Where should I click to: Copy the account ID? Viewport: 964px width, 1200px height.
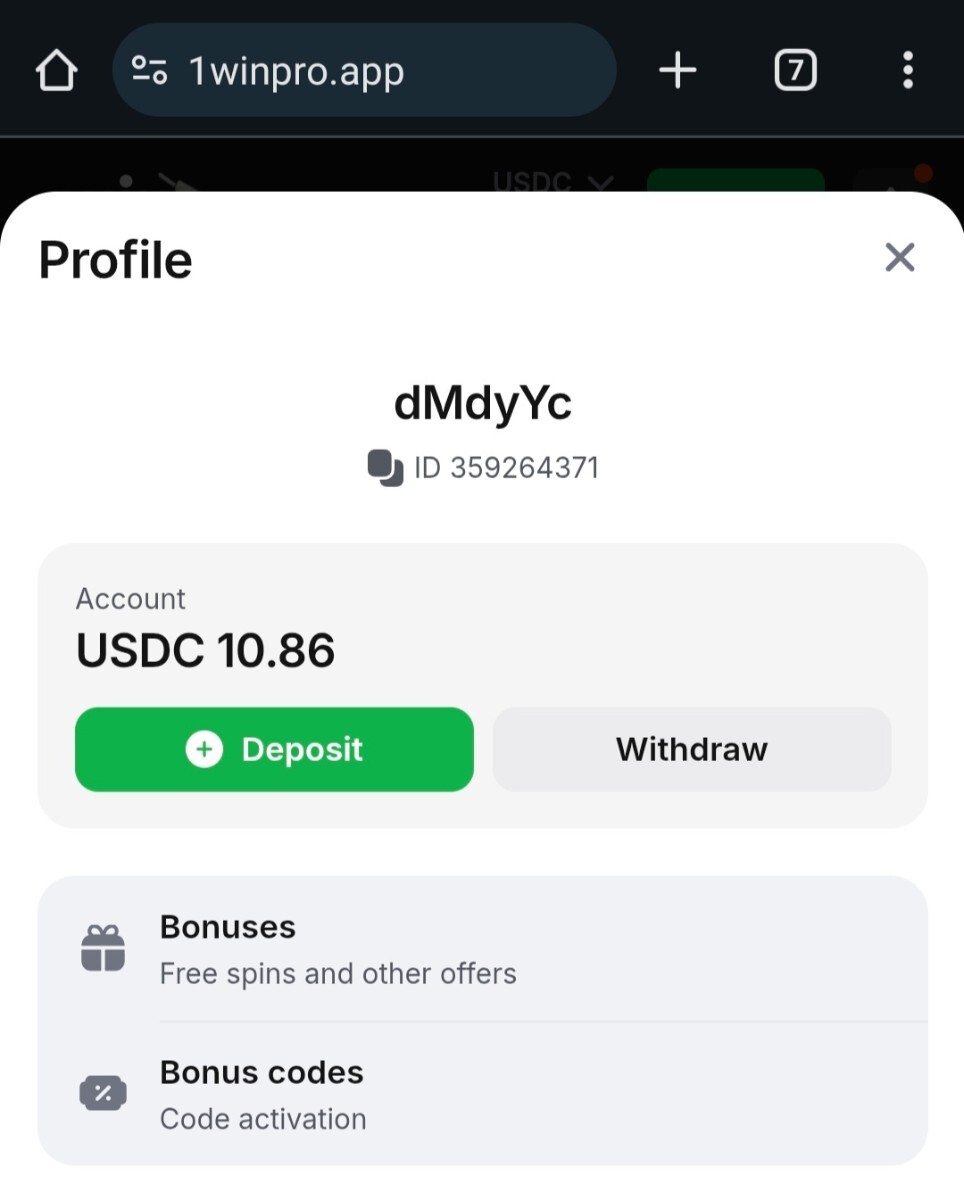pos(385,468)
